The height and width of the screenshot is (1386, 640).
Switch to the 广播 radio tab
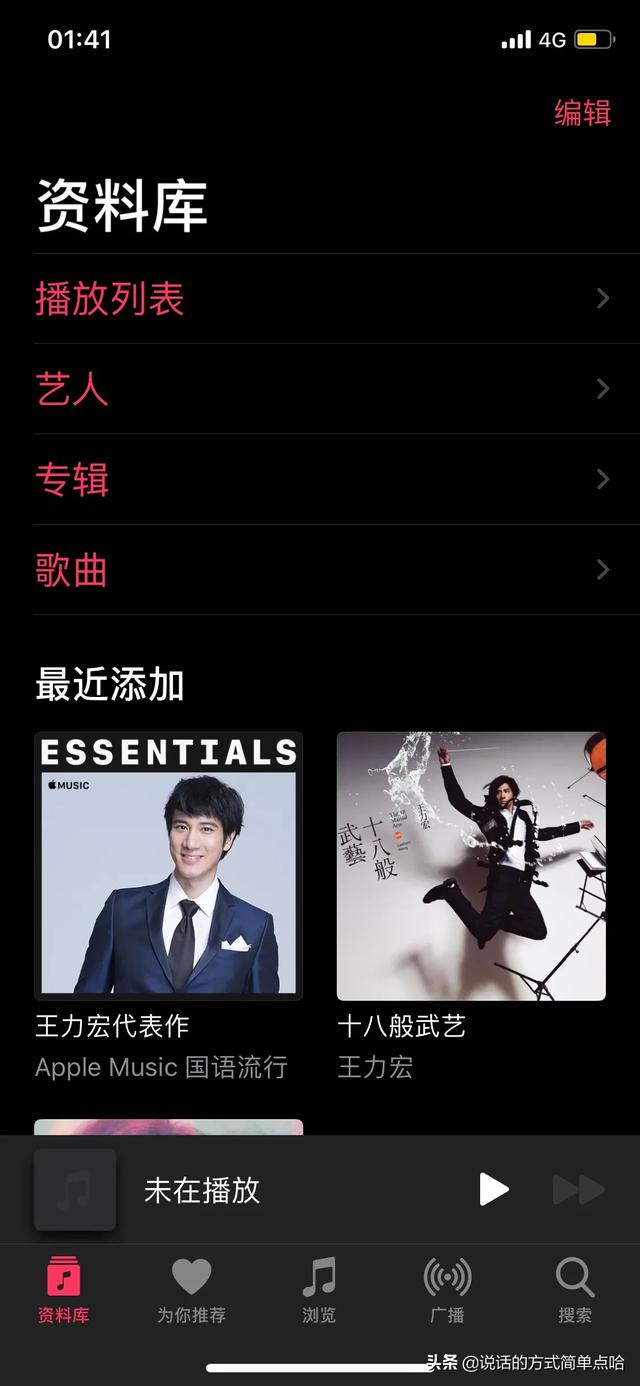(x=447, y=1290)
